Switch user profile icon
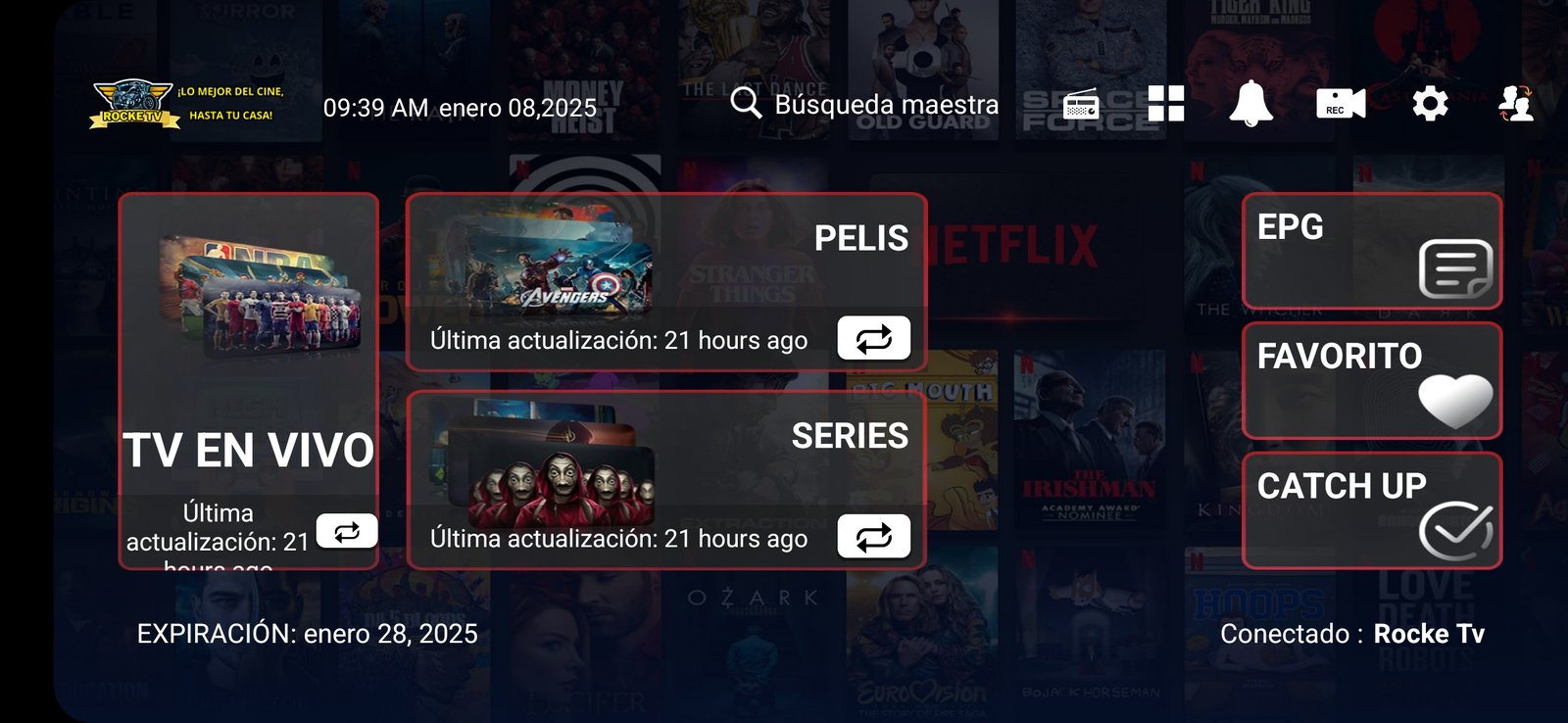This screenshot has width=1568, height=723. tap(1515, 103)
